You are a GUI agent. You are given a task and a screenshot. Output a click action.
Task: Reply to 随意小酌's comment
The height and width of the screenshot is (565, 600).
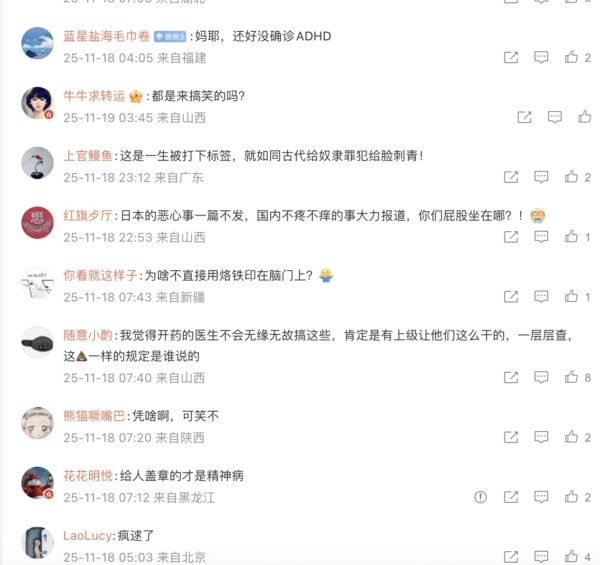pos(541,377)
